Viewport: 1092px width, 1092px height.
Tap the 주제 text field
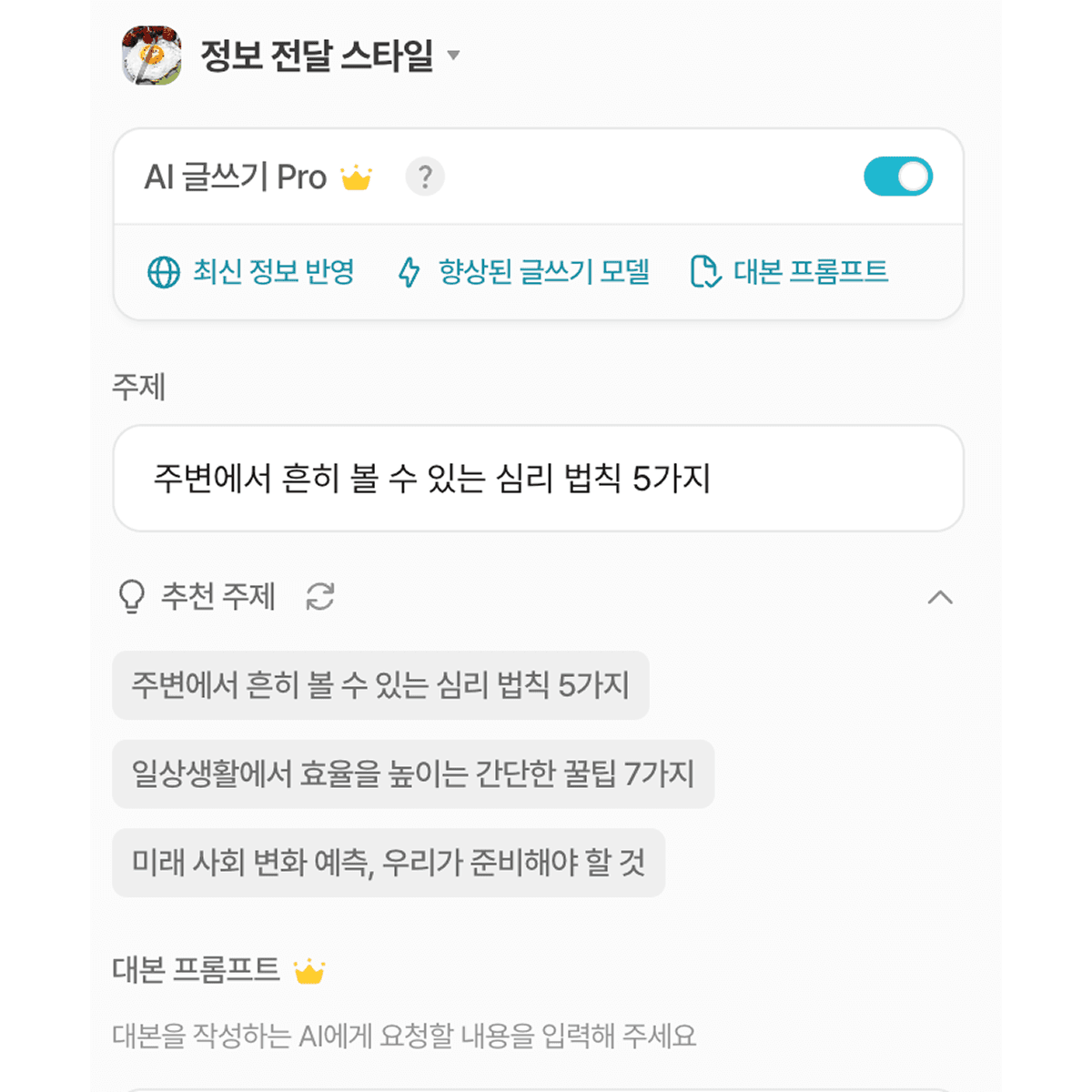(x=537, y=479)
